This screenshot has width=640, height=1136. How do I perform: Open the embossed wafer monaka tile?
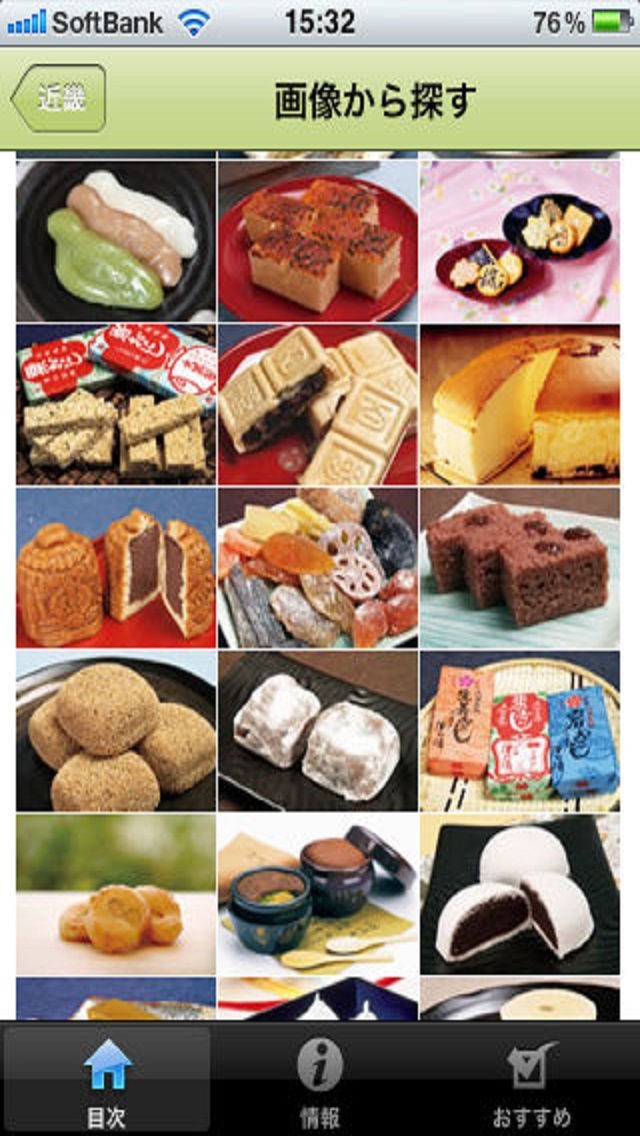(x=318, y=403)
